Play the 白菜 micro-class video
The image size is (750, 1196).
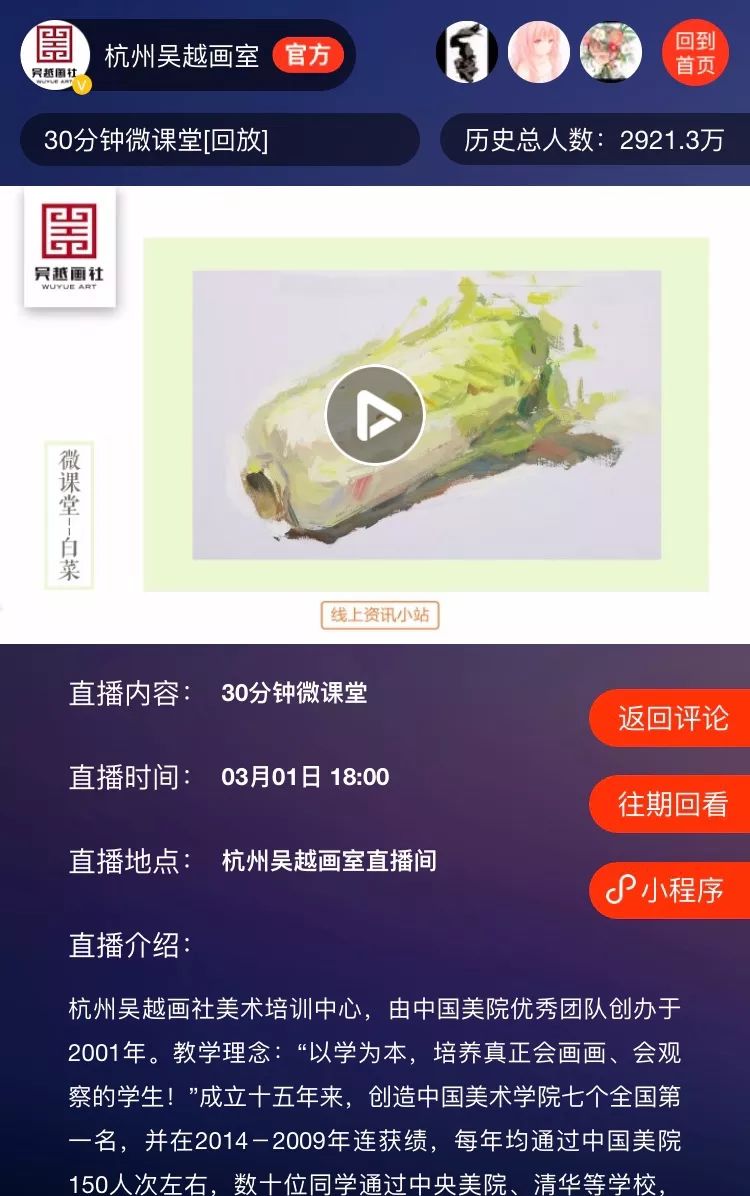point(375,415)
